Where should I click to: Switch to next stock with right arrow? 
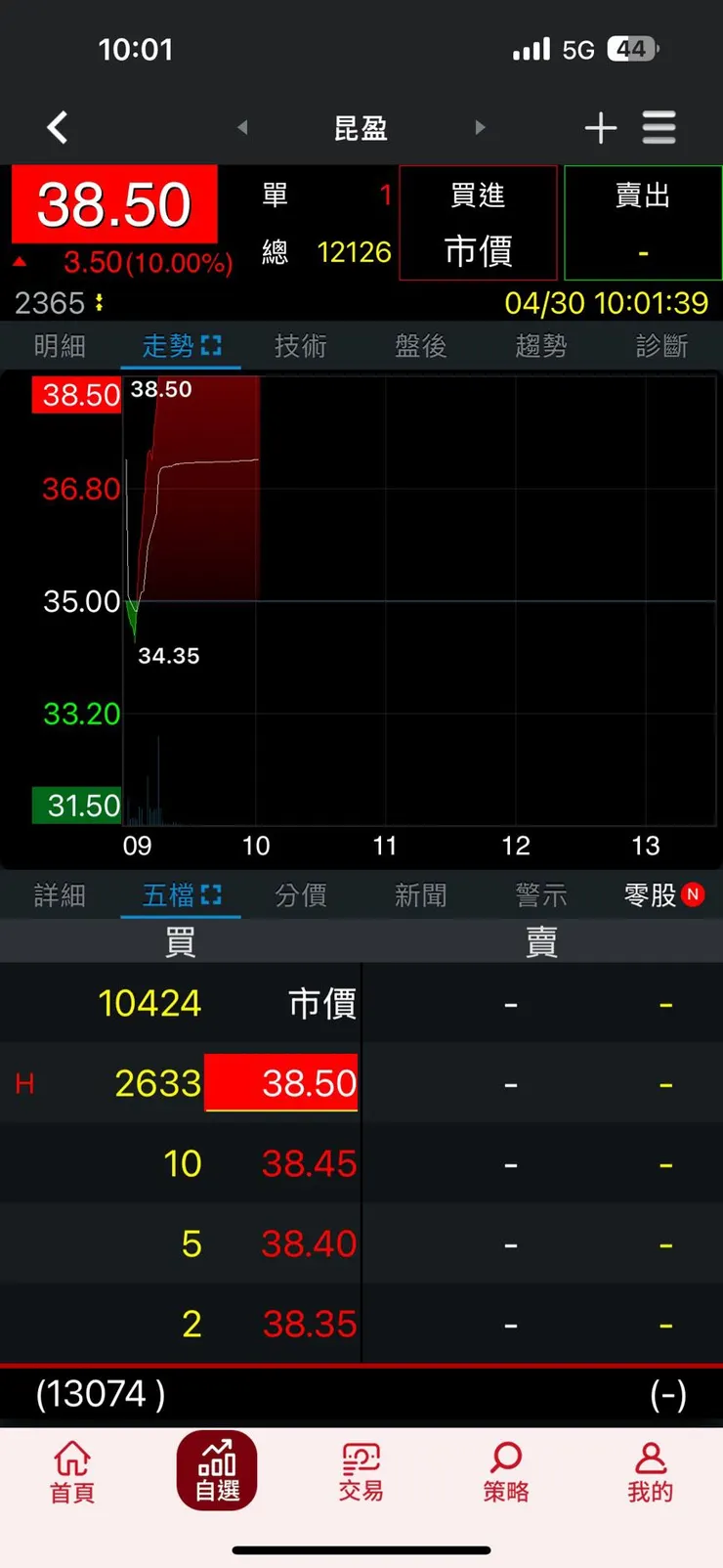(481, 128)
